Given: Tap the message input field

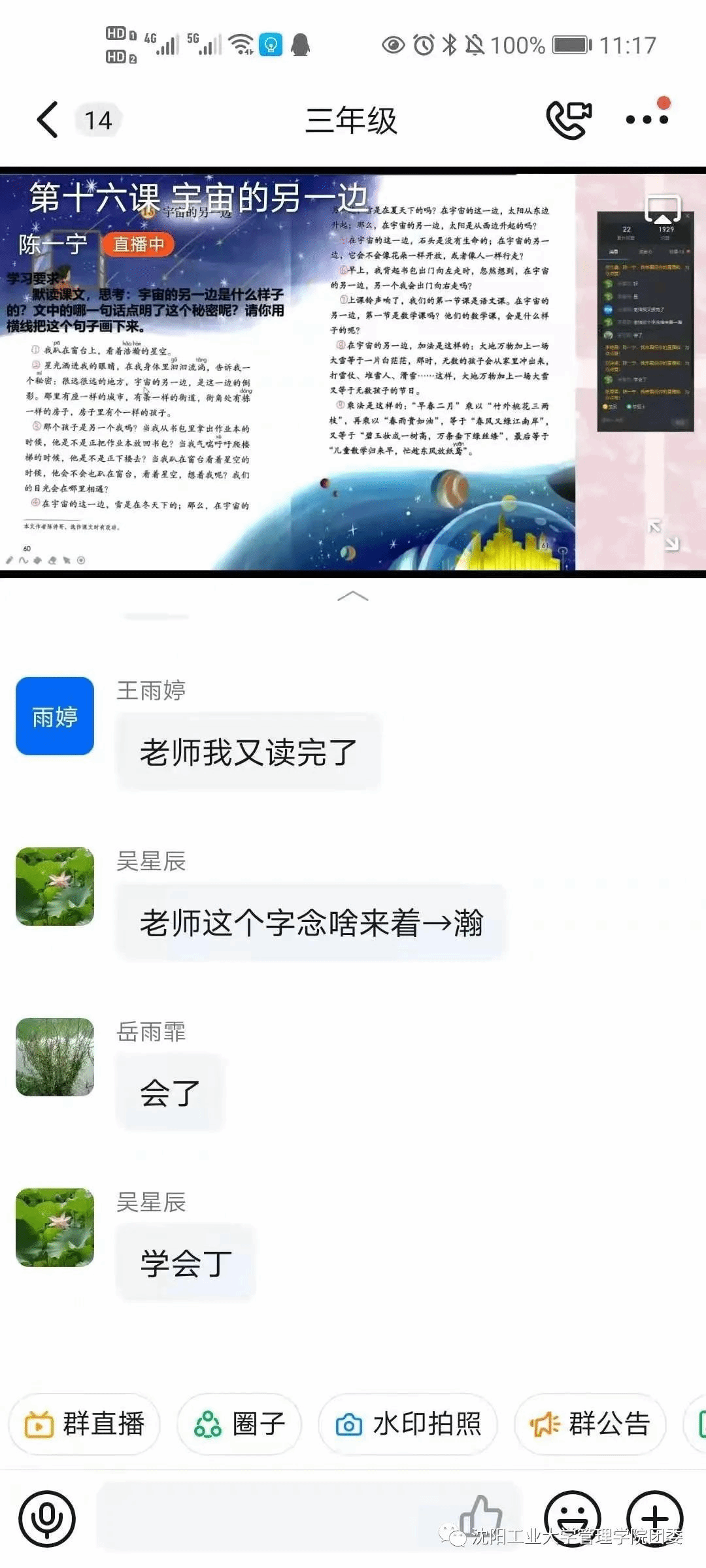Looking at the screenshot, I should point(275,1518).
